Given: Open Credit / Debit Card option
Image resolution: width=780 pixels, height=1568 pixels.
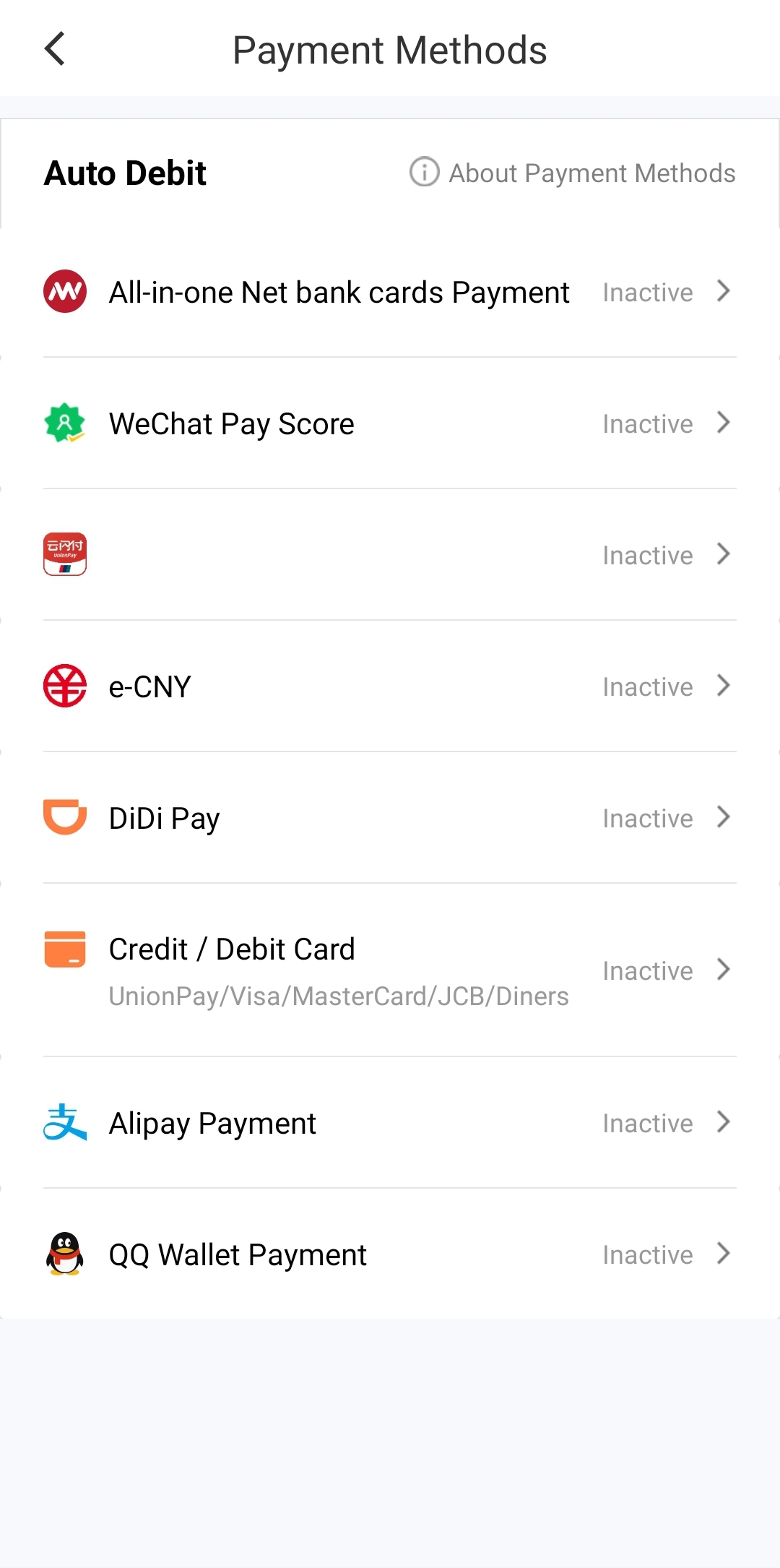Looking at the screenshot, I should [x=390, y=970].
